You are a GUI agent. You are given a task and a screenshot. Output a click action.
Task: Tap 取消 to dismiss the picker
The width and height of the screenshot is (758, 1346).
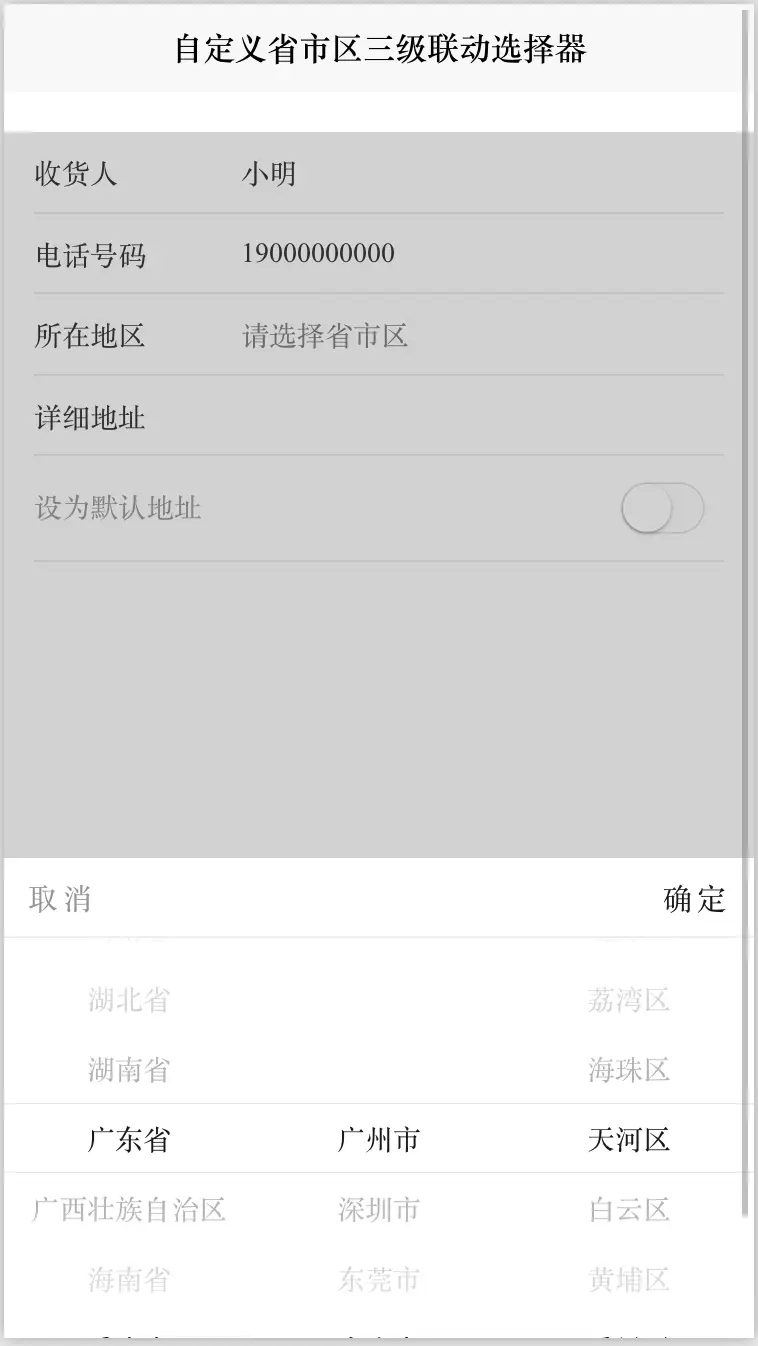pyautogui.click(x=60, y=899)
